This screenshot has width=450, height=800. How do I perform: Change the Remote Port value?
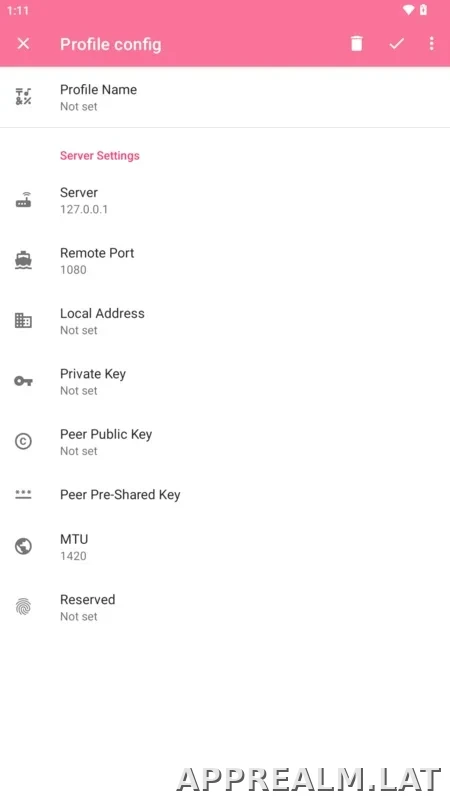(225, 261)
